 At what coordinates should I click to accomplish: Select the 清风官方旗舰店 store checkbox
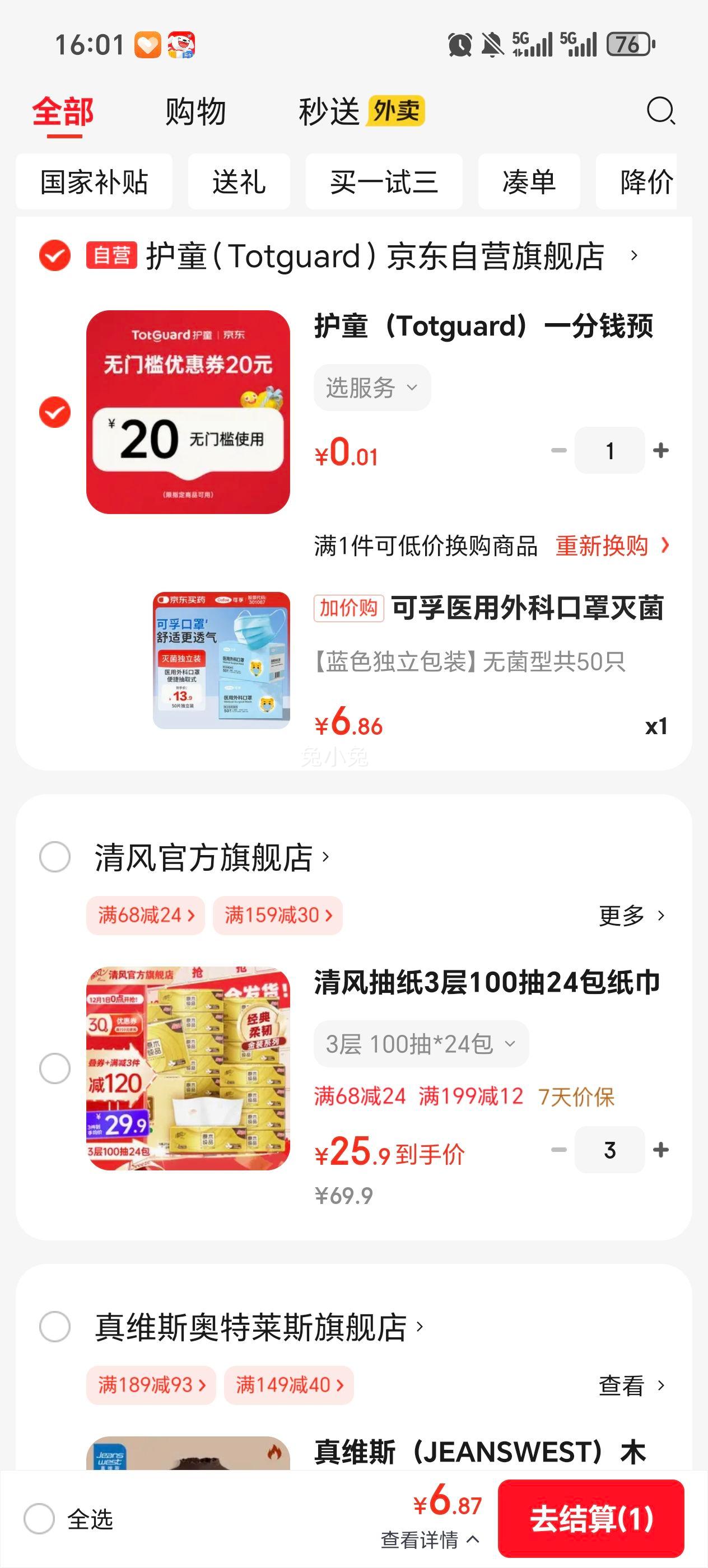55,857
